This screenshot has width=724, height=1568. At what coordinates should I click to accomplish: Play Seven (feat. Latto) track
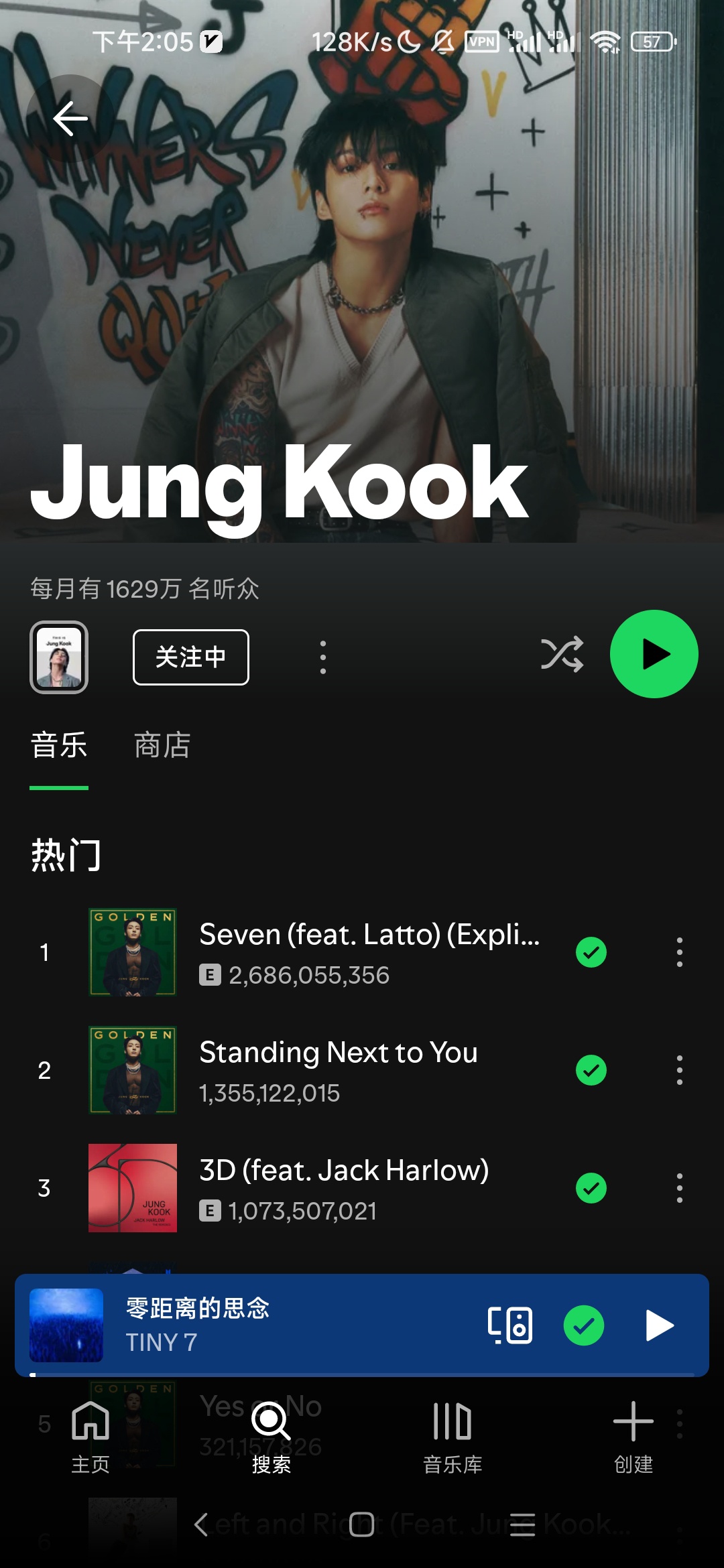[x=369, y=952]
